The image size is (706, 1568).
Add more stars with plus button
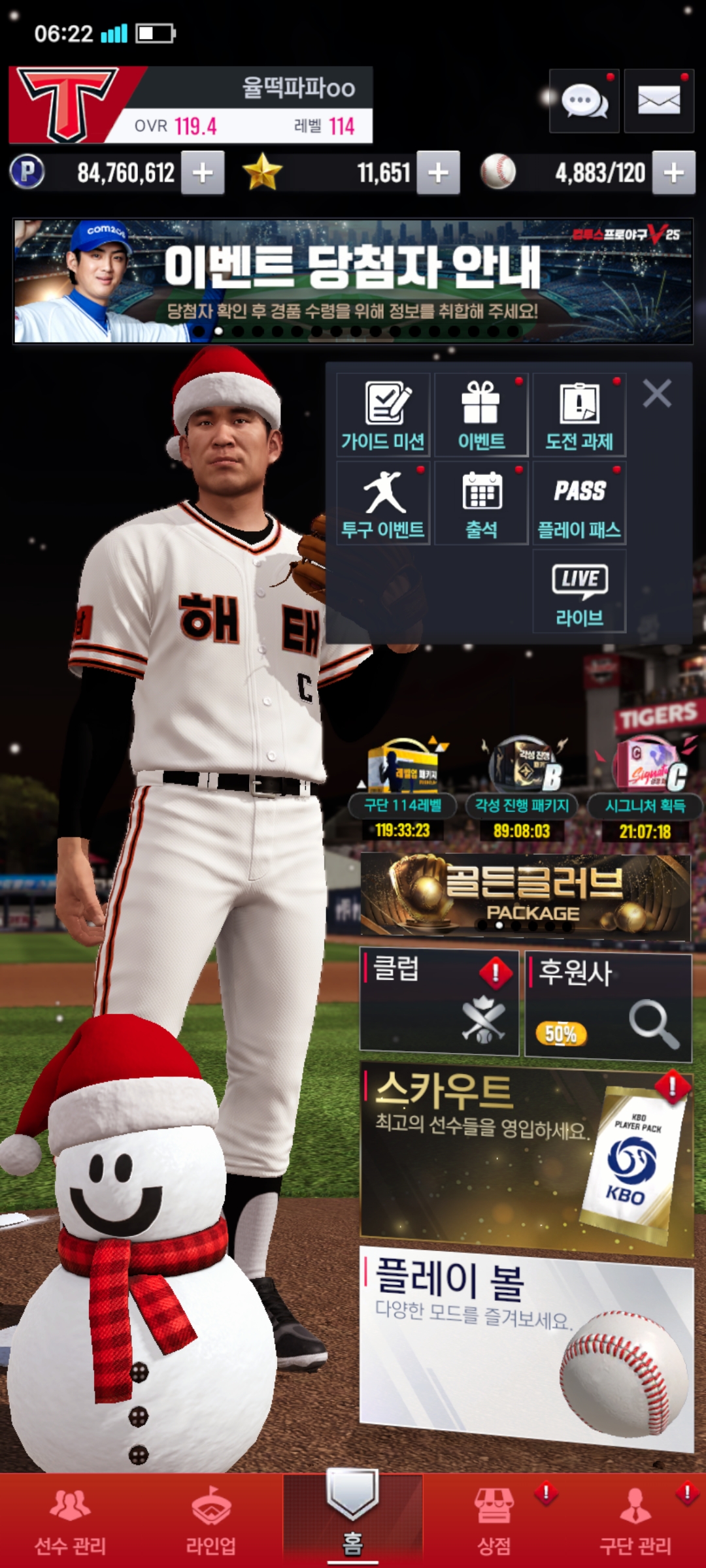coord(438,173)
